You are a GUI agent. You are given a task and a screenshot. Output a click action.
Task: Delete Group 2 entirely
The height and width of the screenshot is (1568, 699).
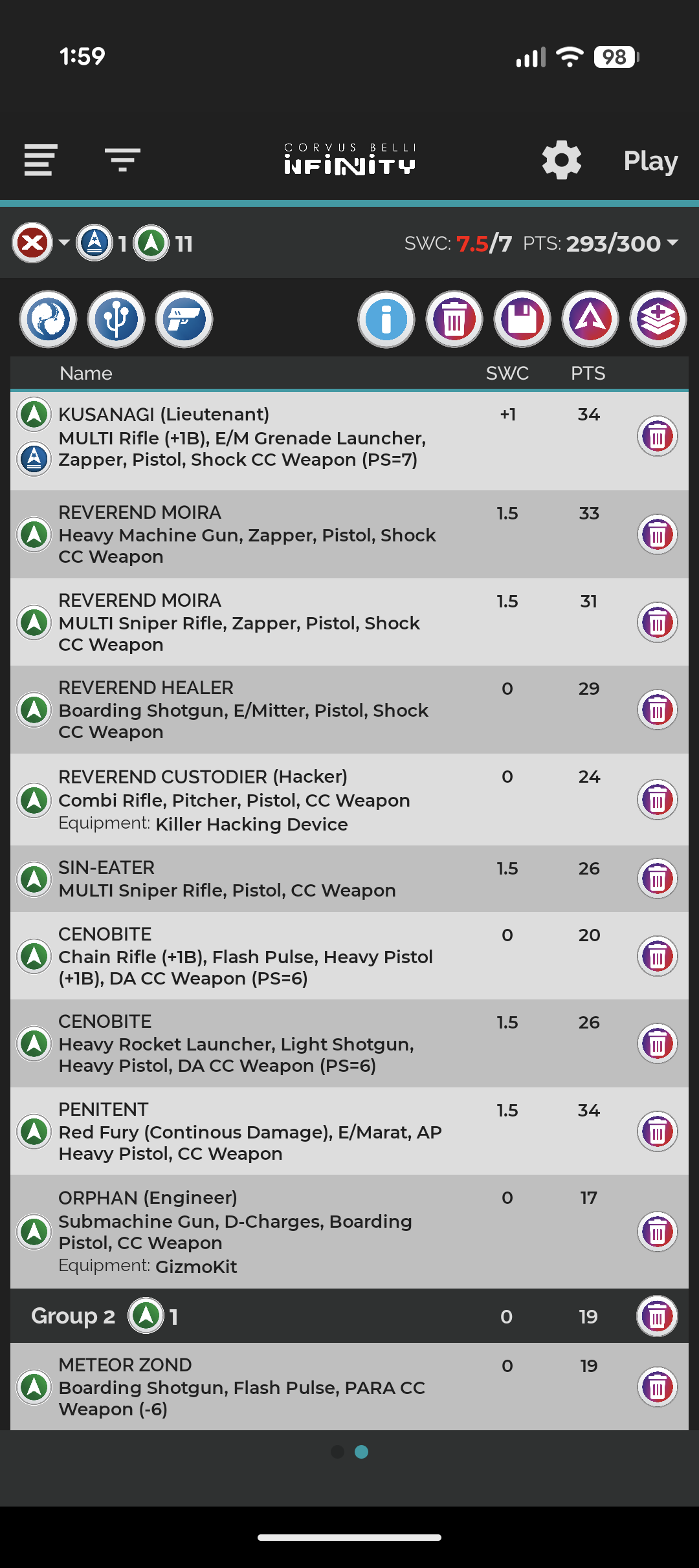(657, 1316)
